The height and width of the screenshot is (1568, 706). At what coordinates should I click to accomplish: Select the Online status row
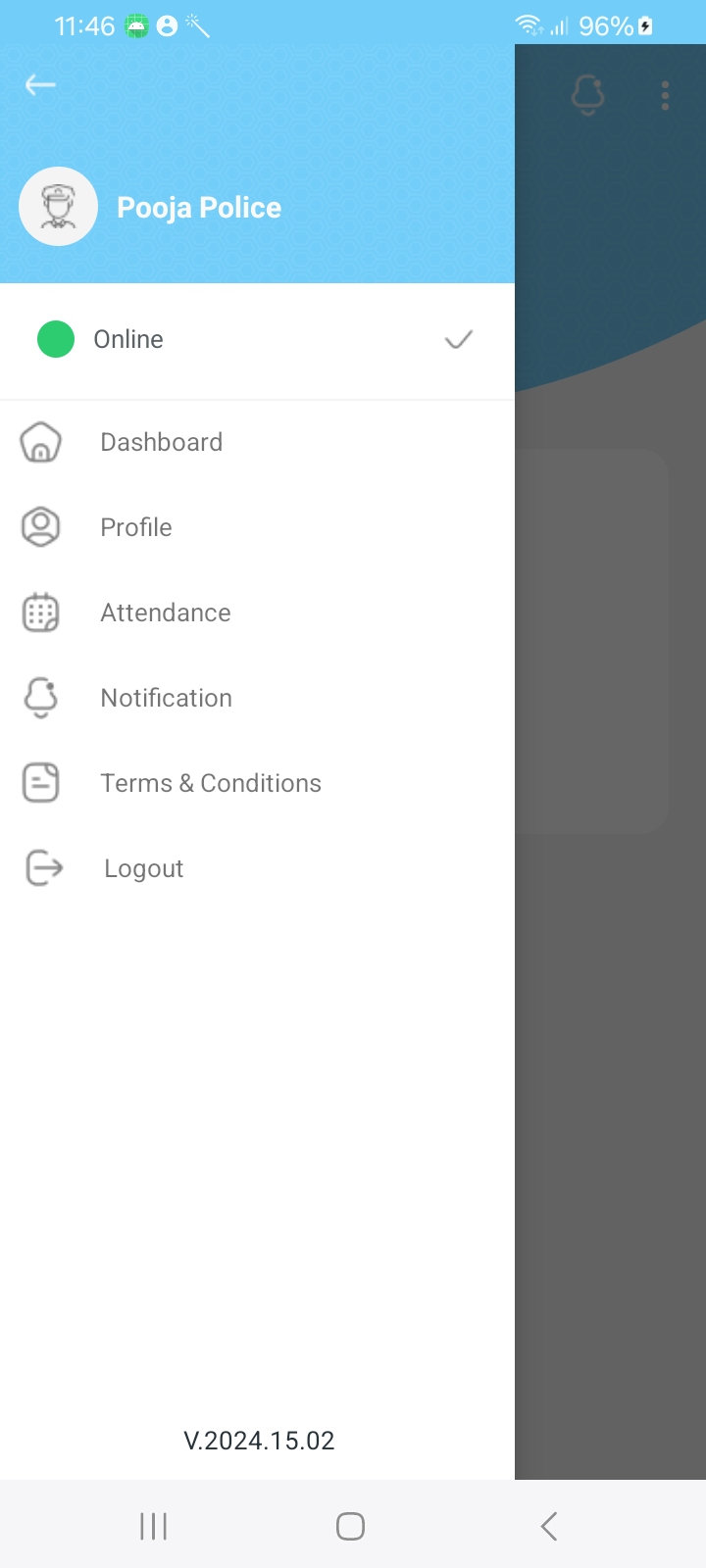click(x=257, y=340)
